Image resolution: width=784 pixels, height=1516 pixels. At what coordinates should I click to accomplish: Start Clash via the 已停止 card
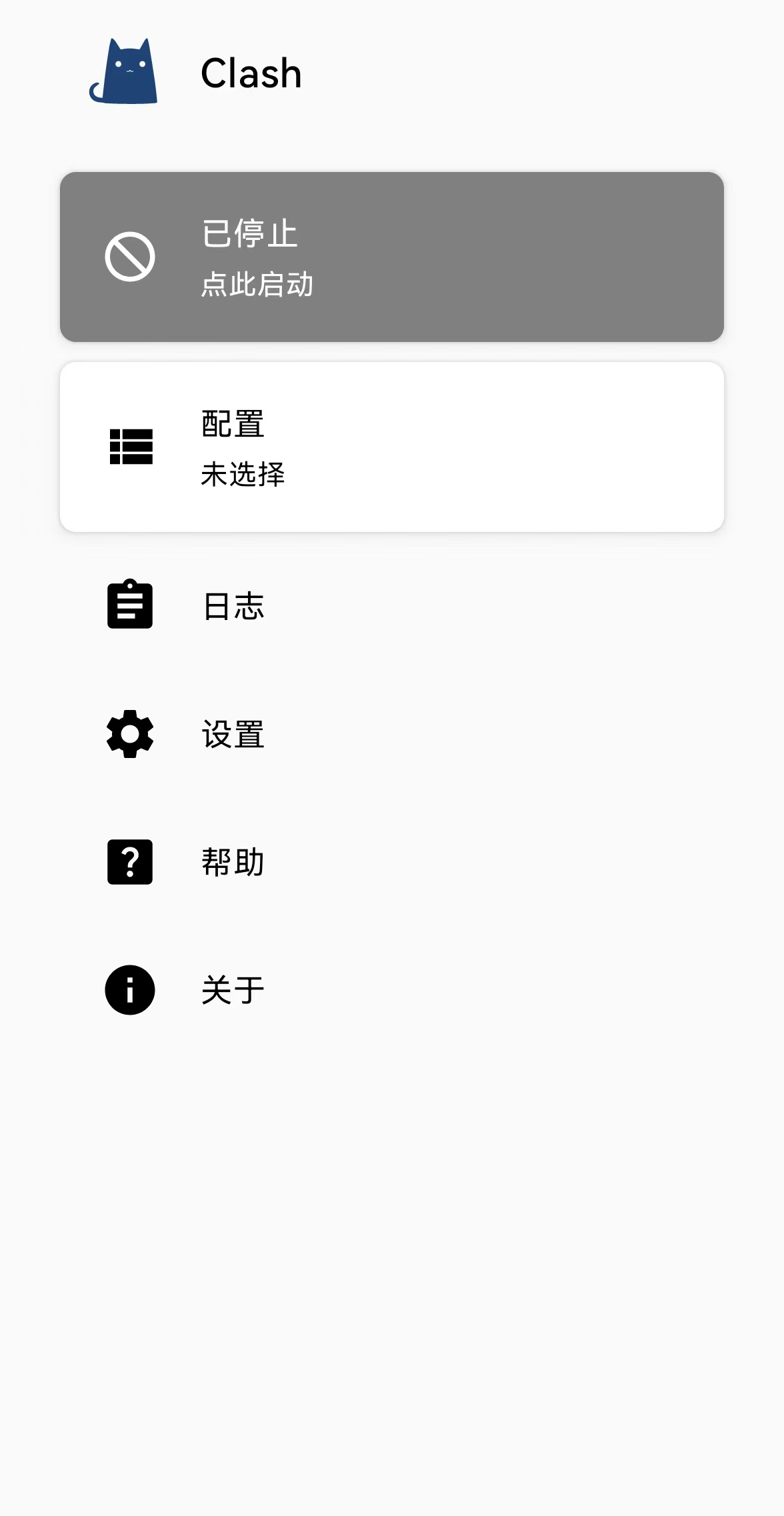(392, 257)
